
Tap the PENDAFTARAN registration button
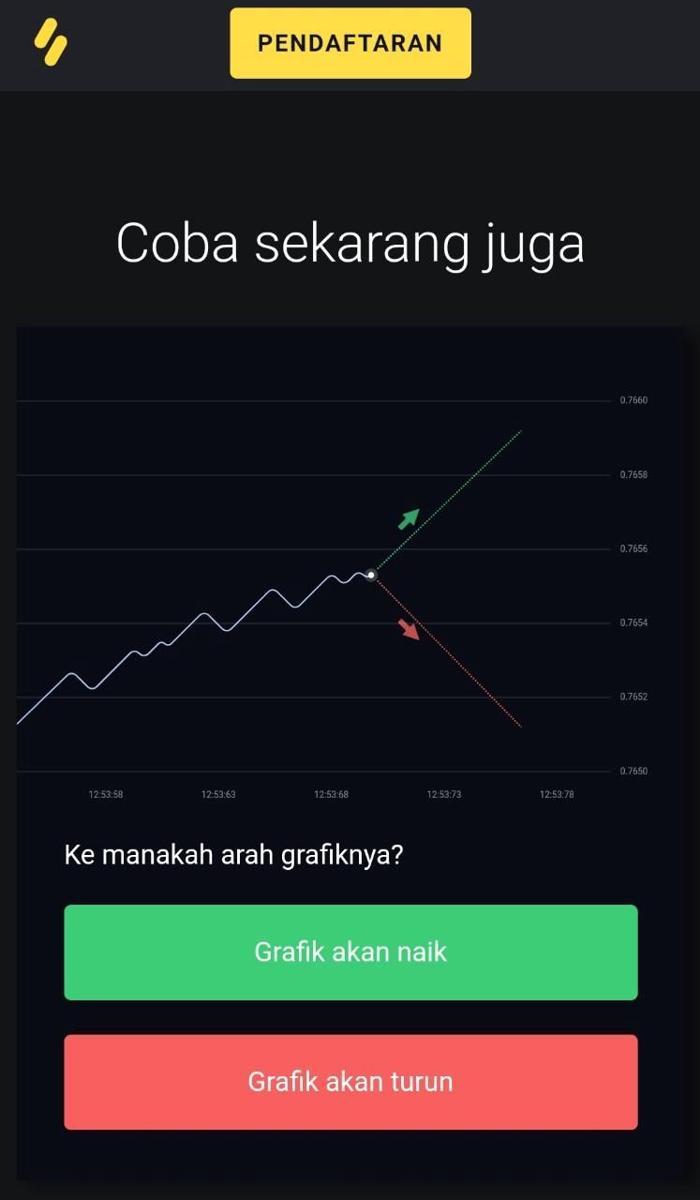350,43
